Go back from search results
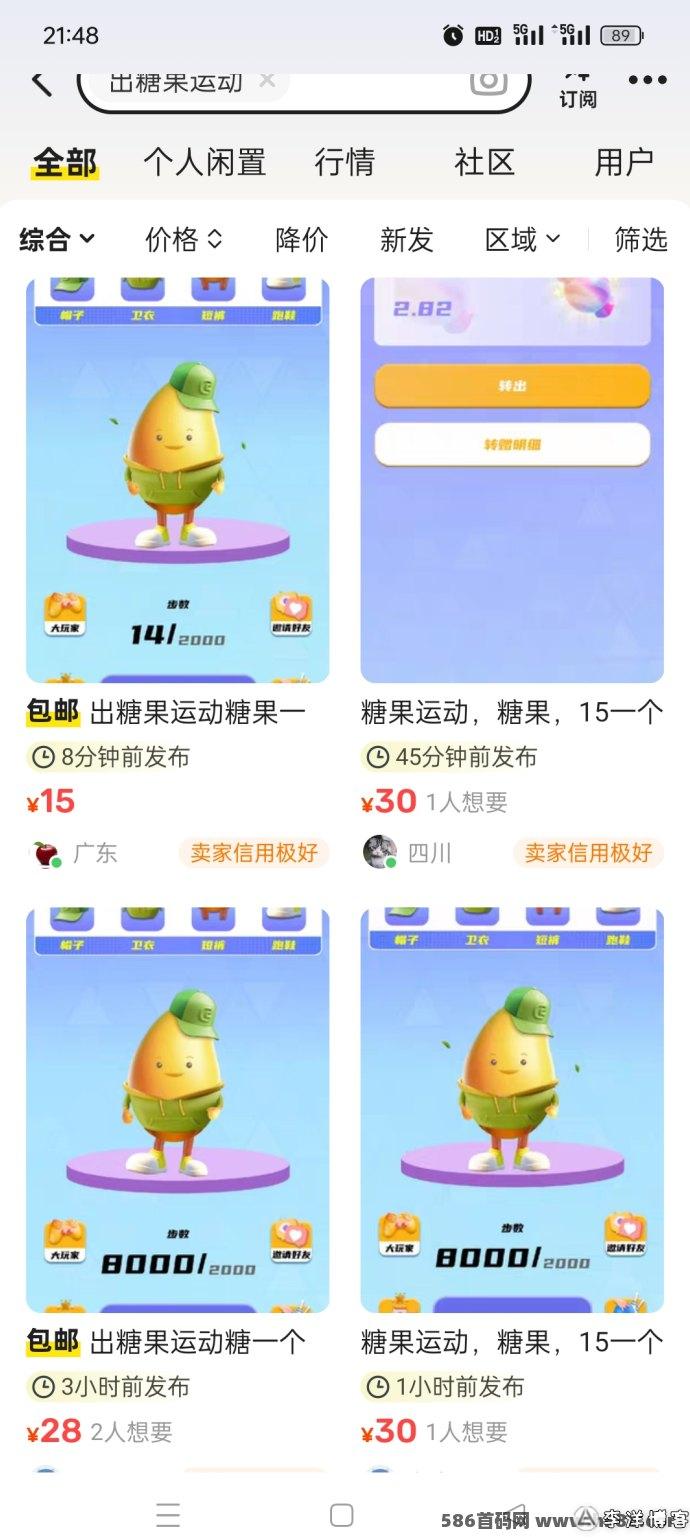690x1538 pixels. (x=41, y=82)
